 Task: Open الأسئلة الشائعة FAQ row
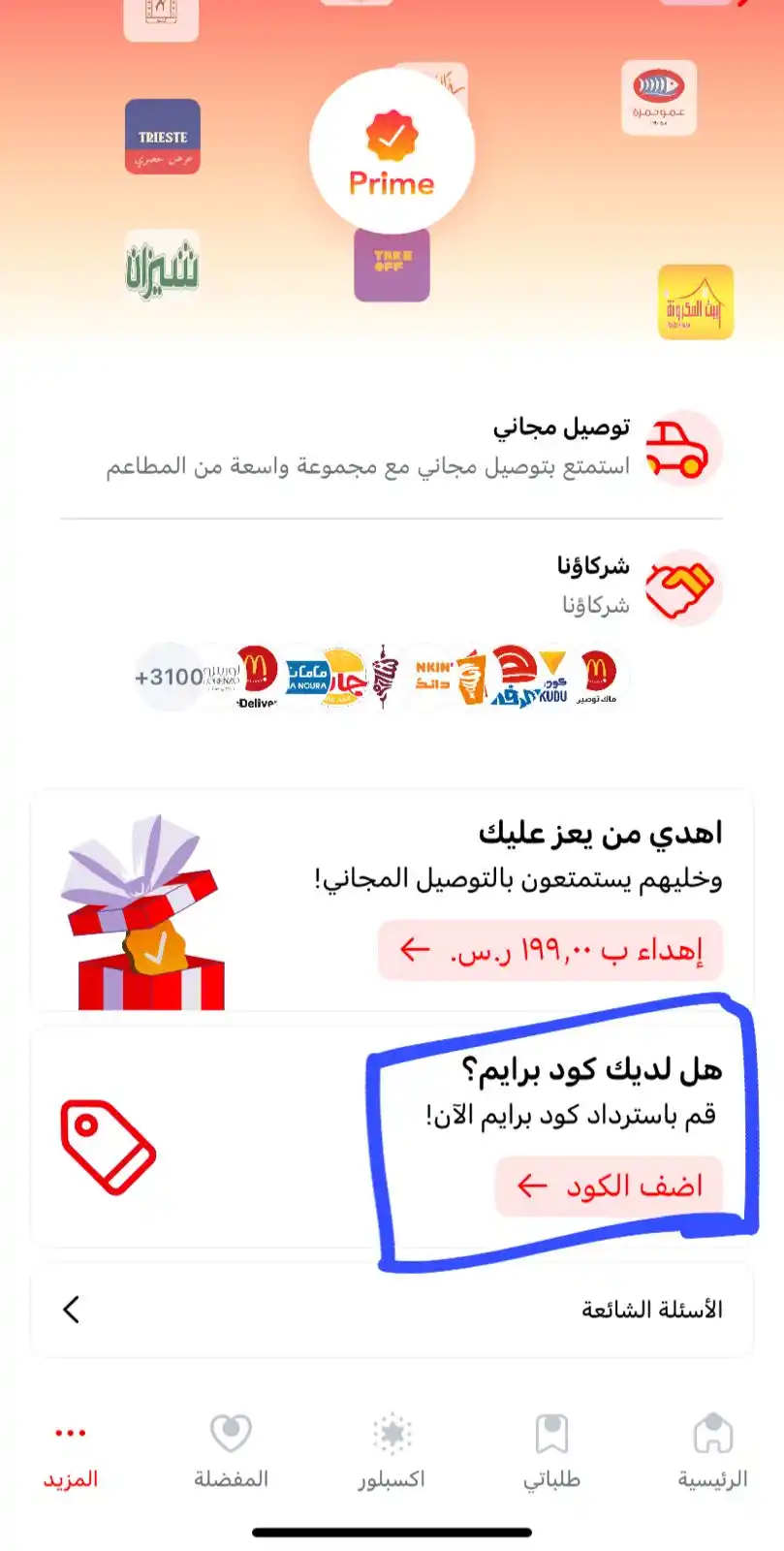tap(392, 1310)
